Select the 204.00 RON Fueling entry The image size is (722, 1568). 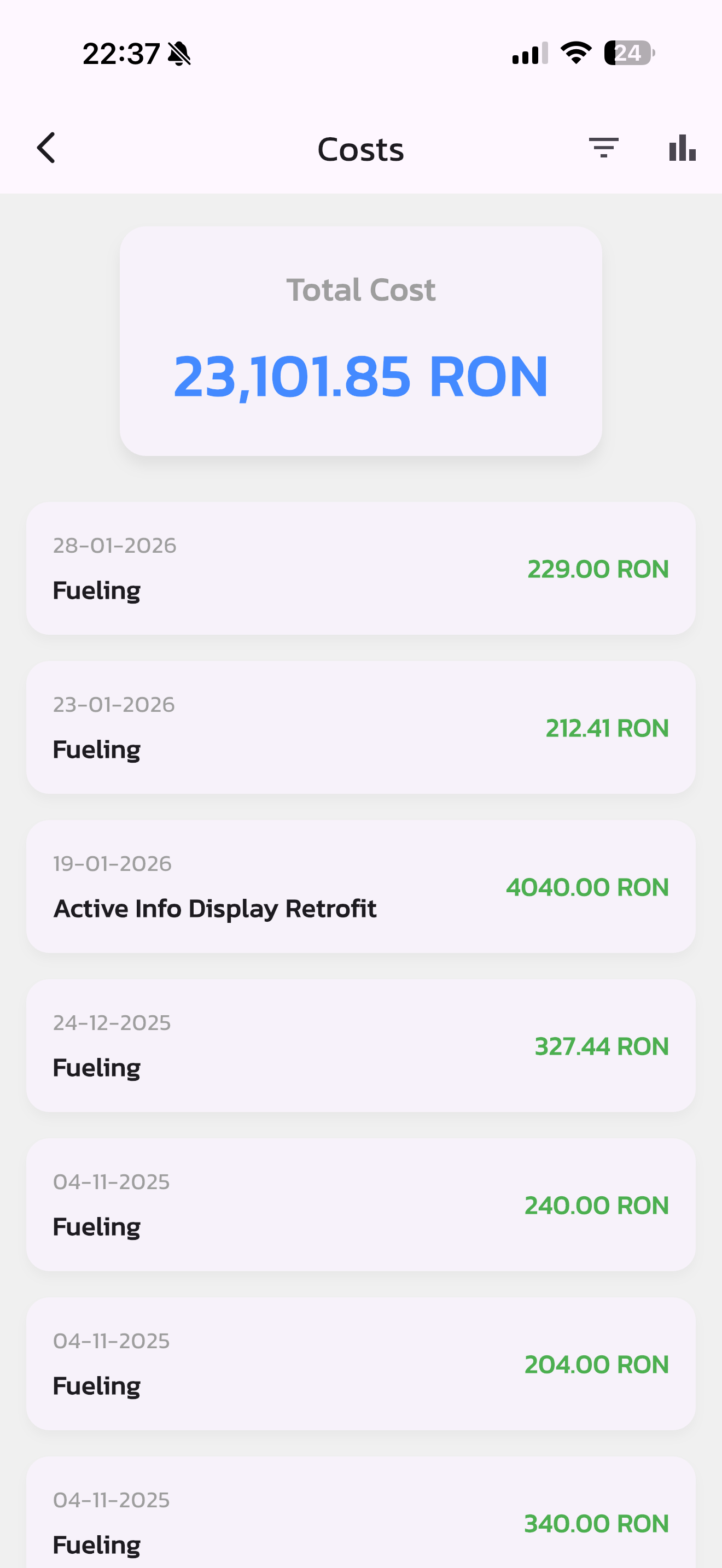[360, 1364]
